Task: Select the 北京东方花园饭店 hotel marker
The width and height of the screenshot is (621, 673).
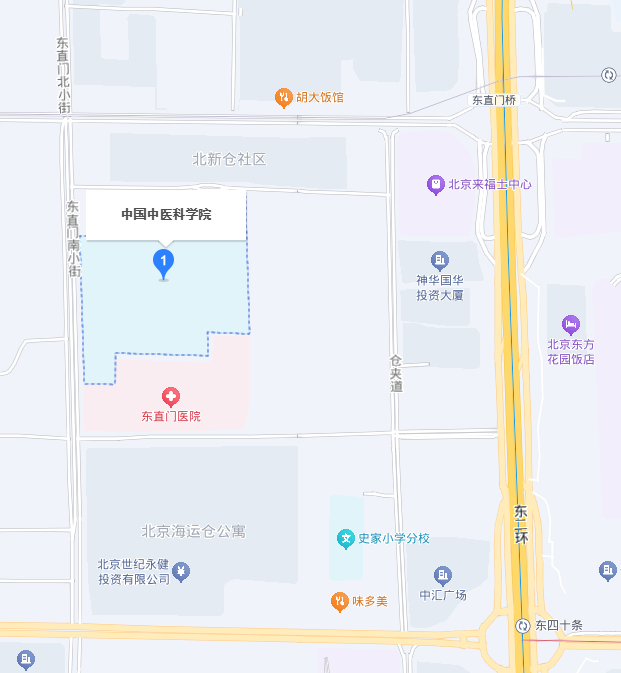Action: pos(571,325)
